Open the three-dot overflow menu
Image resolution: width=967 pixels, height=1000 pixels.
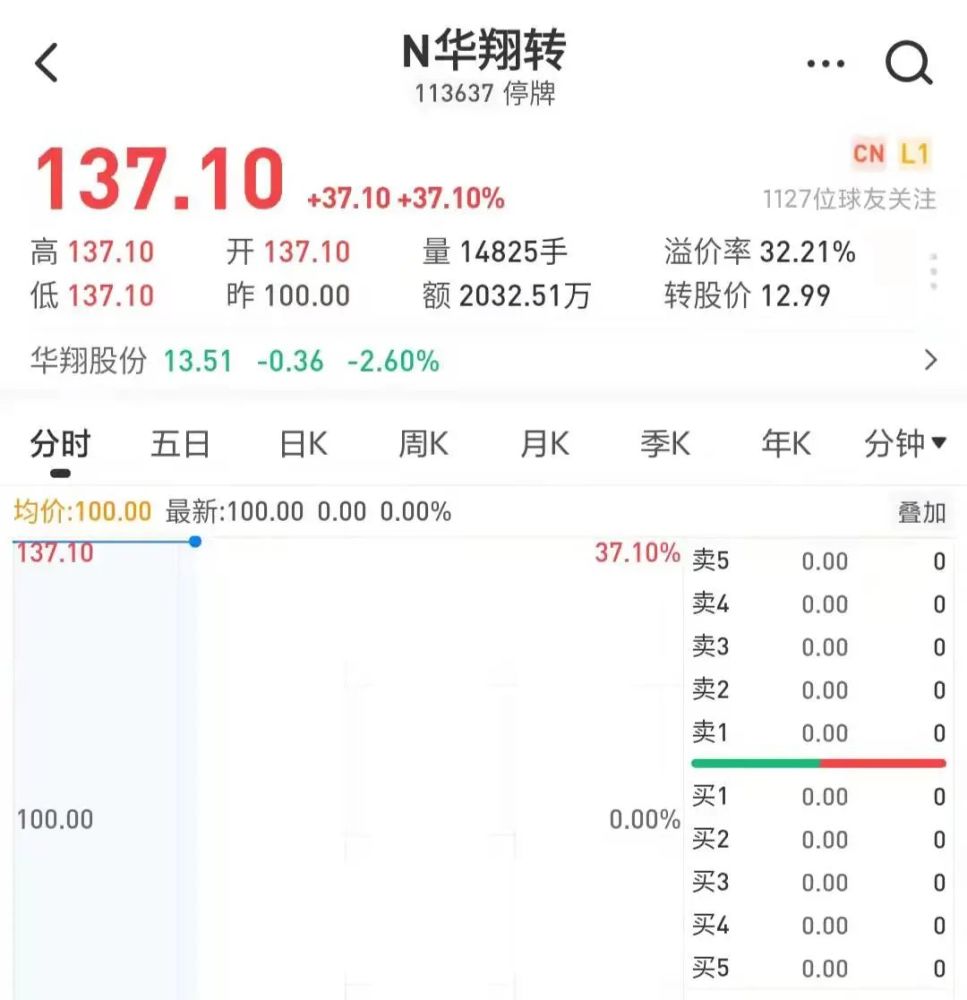click(x=825, y=65)
